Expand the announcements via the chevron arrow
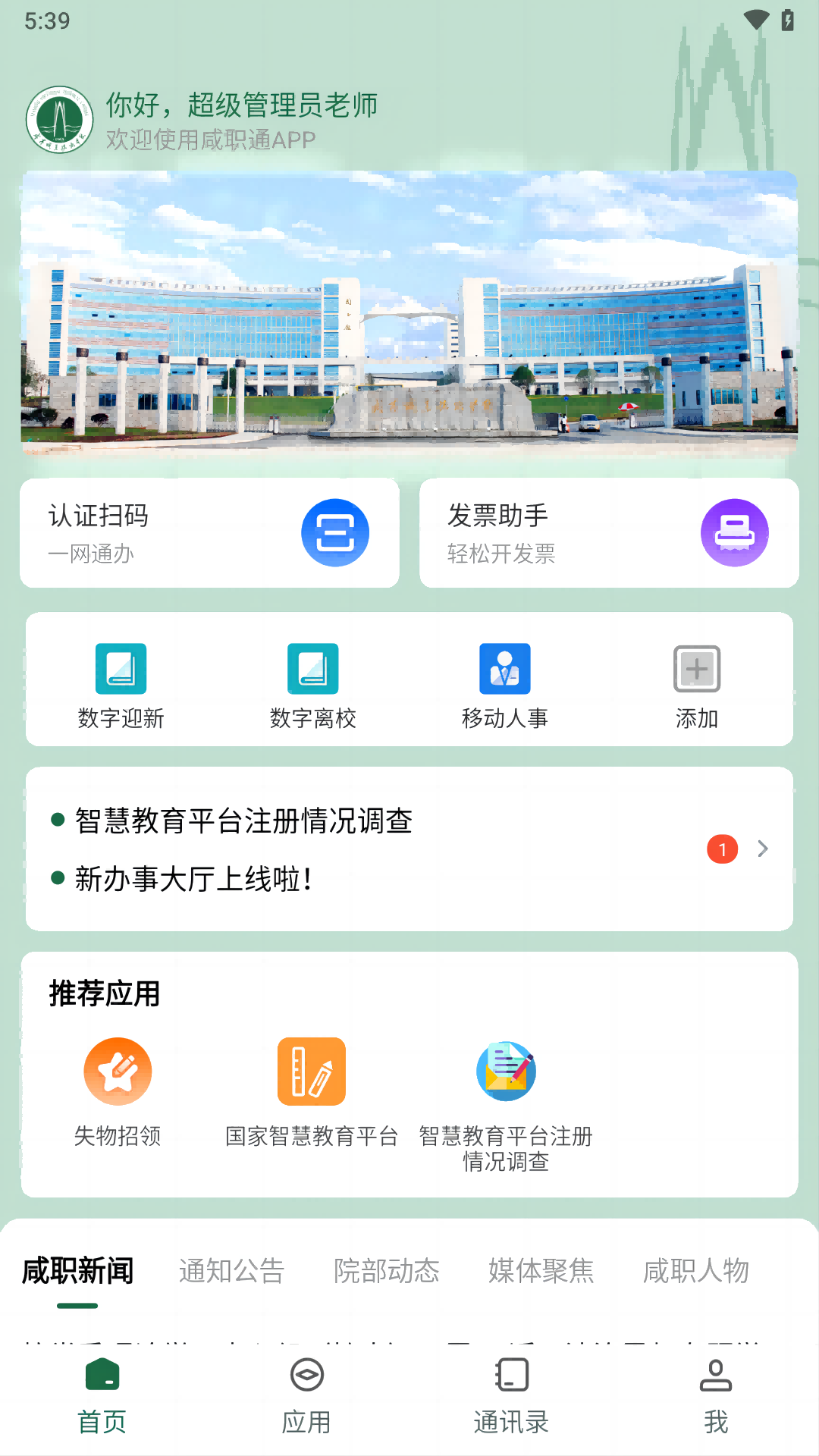Screen dimensions: 819x1456 (762, 849)
